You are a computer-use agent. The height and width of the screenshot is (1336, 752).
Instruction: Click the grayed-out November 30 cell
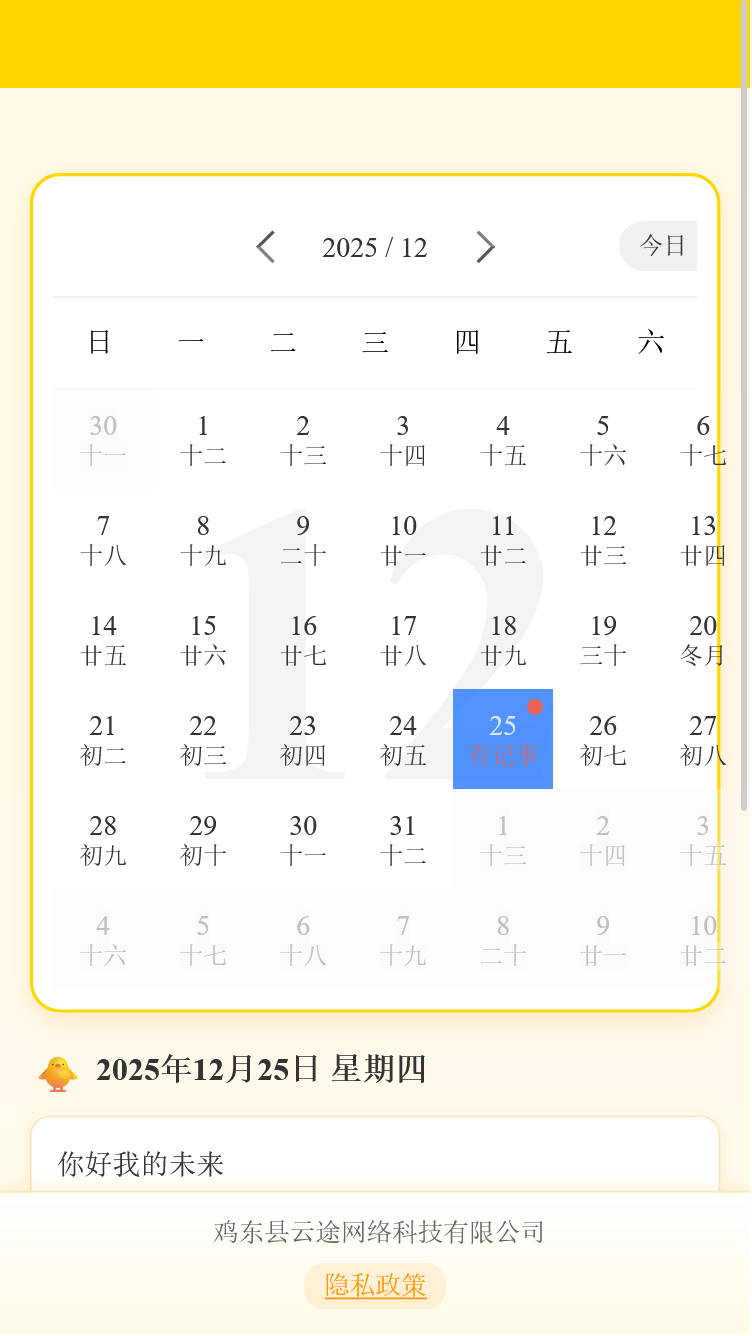102,439
